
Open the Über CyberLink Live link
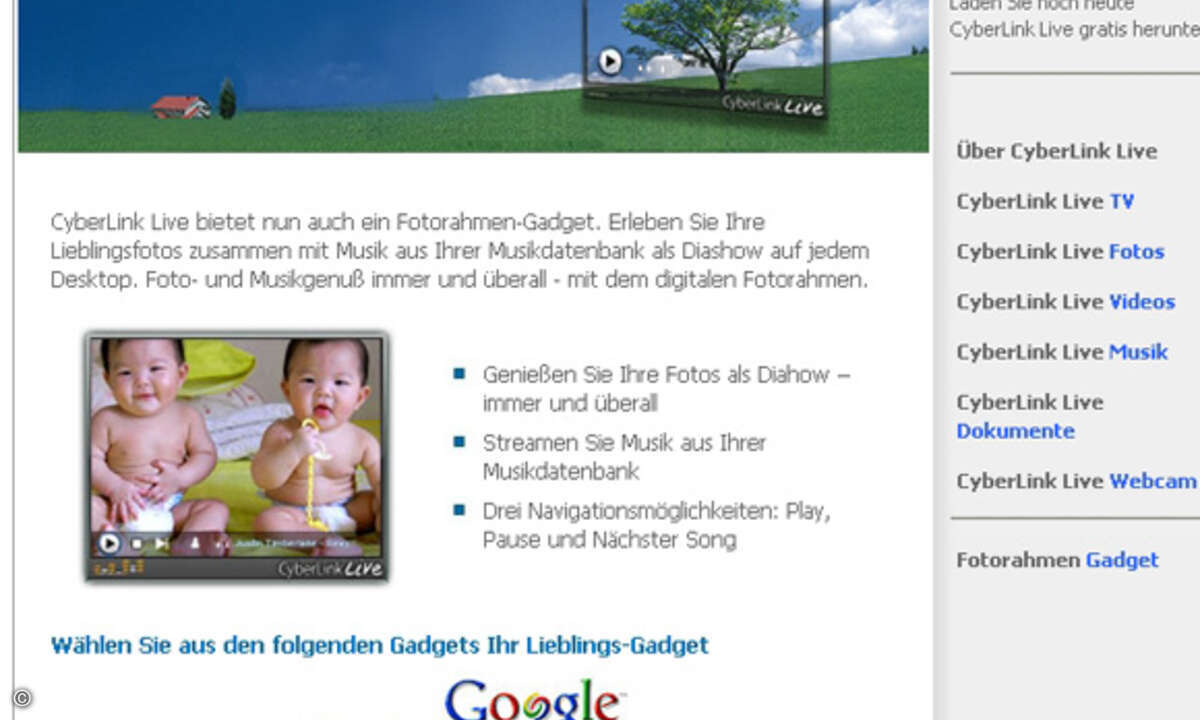click(x=1056, y=152)
